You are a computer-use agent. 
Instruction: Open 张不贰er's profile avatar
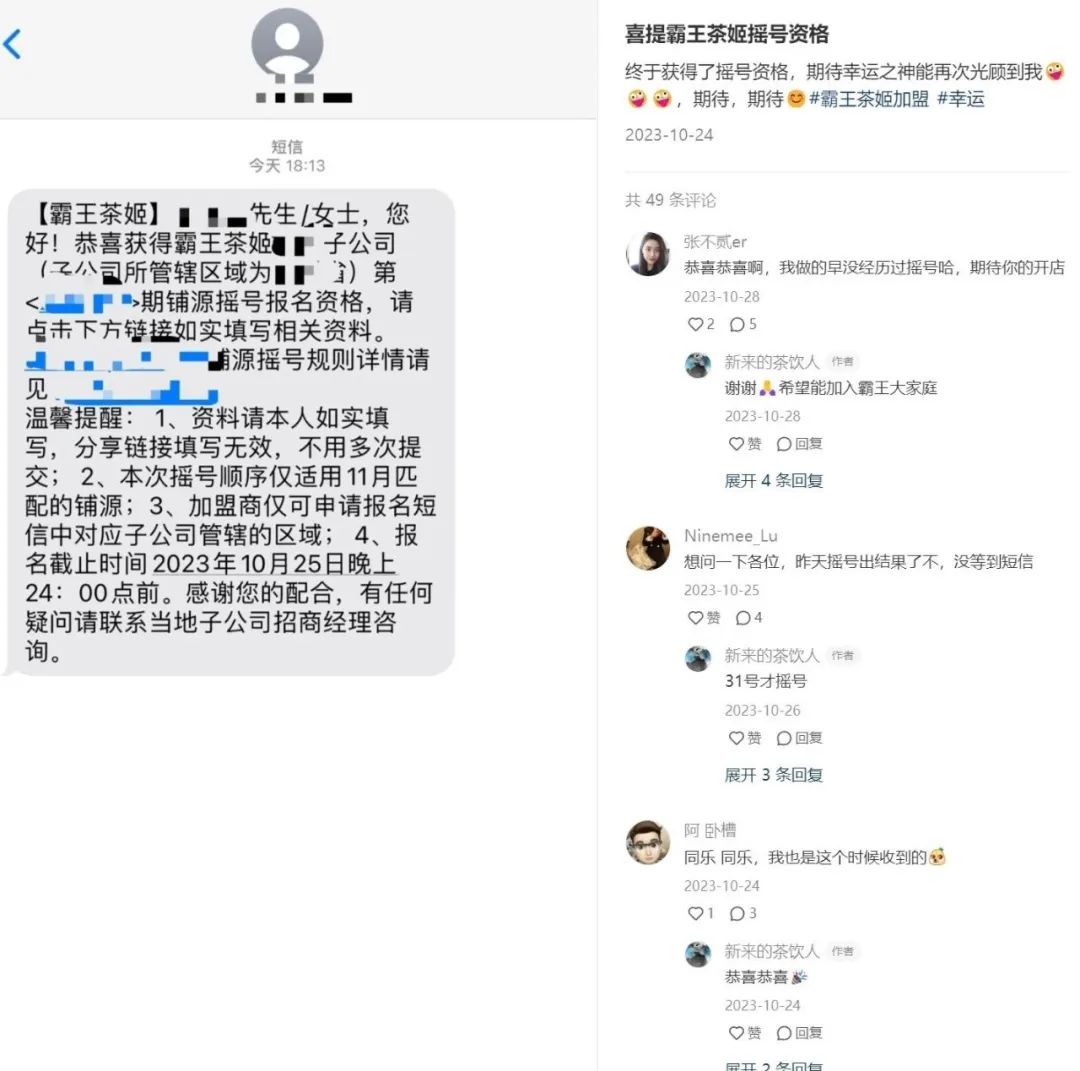[648, 254]
